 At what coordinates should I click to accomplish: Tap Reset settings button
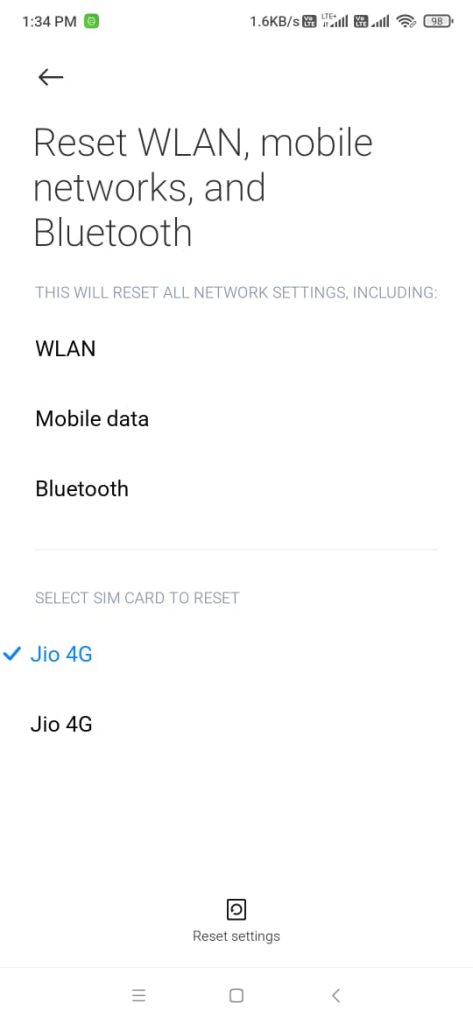tap(236, 921)
